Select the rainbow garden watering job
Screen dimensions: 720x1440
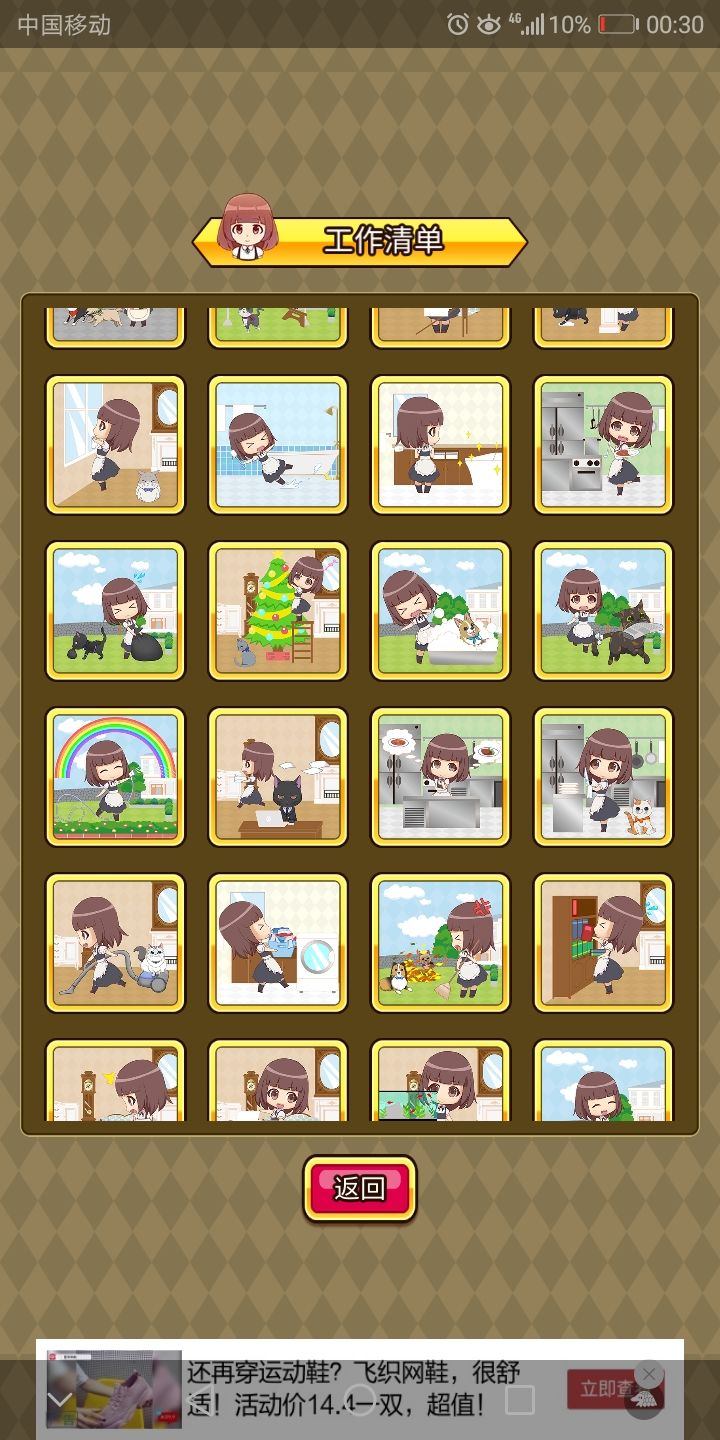(x=116, y=775)
